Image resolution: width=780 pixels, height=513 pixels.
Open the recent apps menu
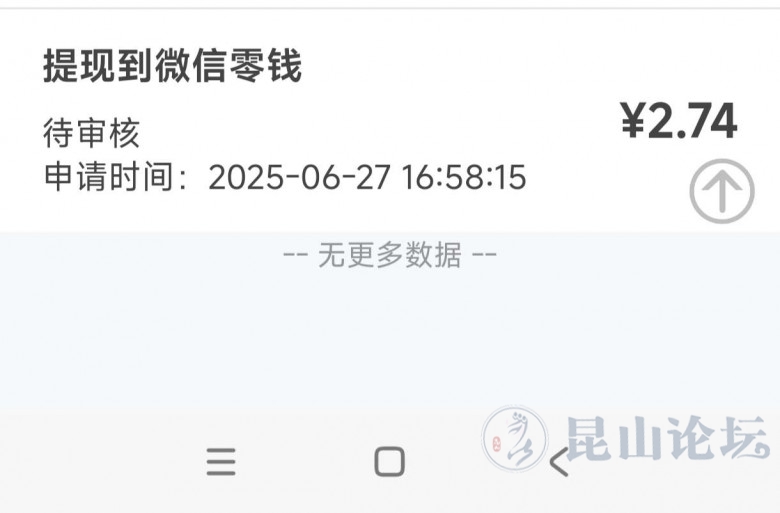pyautogui.click(x=221, y=461)
